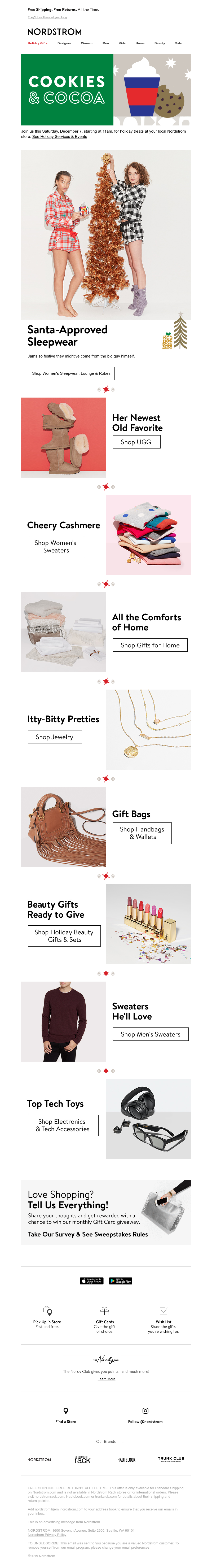The height and width of the screenshot is (1568, 212).
Task: Download from the App Store badge
Action: coord(92,1281)
